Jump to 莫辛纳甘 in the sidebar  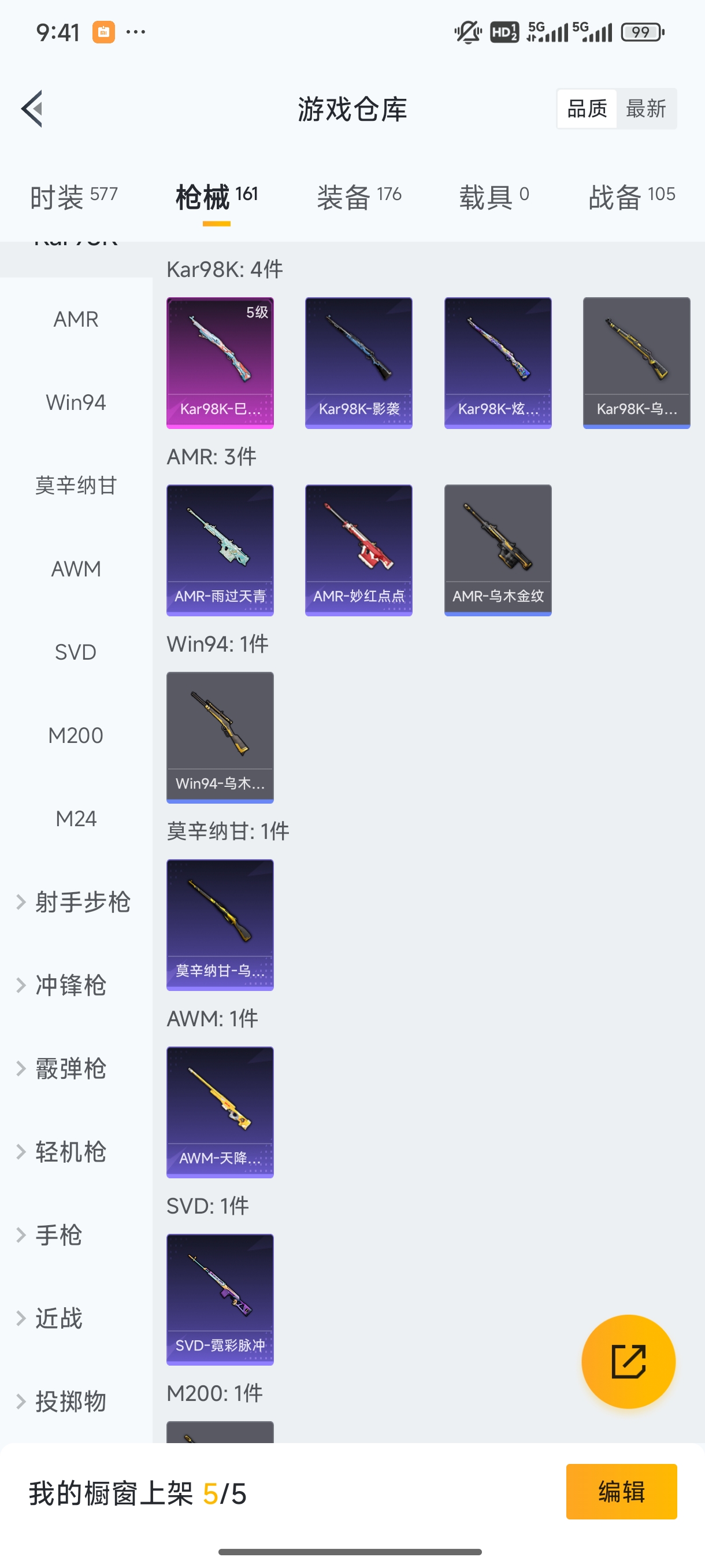pos(76,485)
